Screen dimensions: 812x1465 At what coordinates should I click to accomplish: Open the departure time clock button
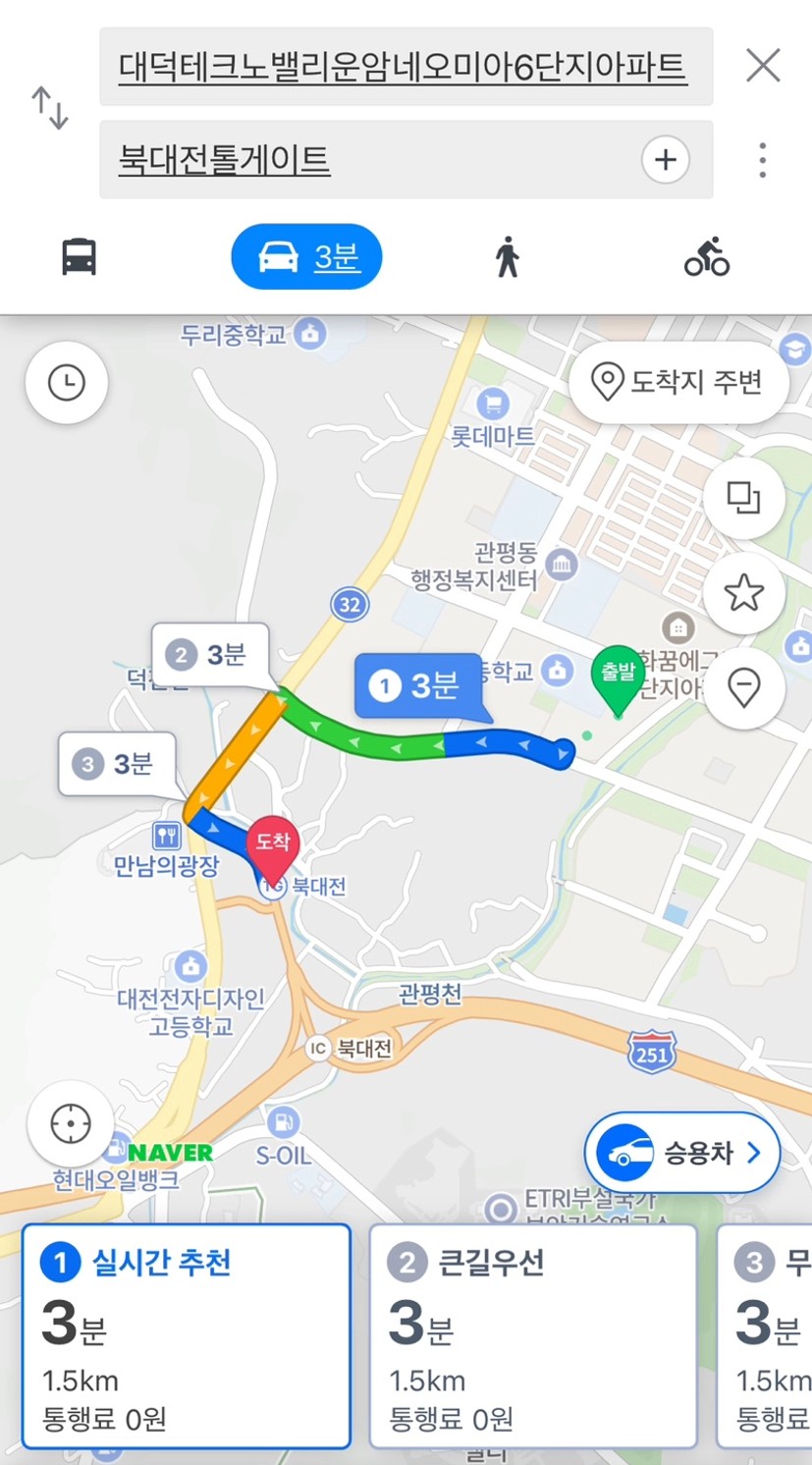(67, 382)
